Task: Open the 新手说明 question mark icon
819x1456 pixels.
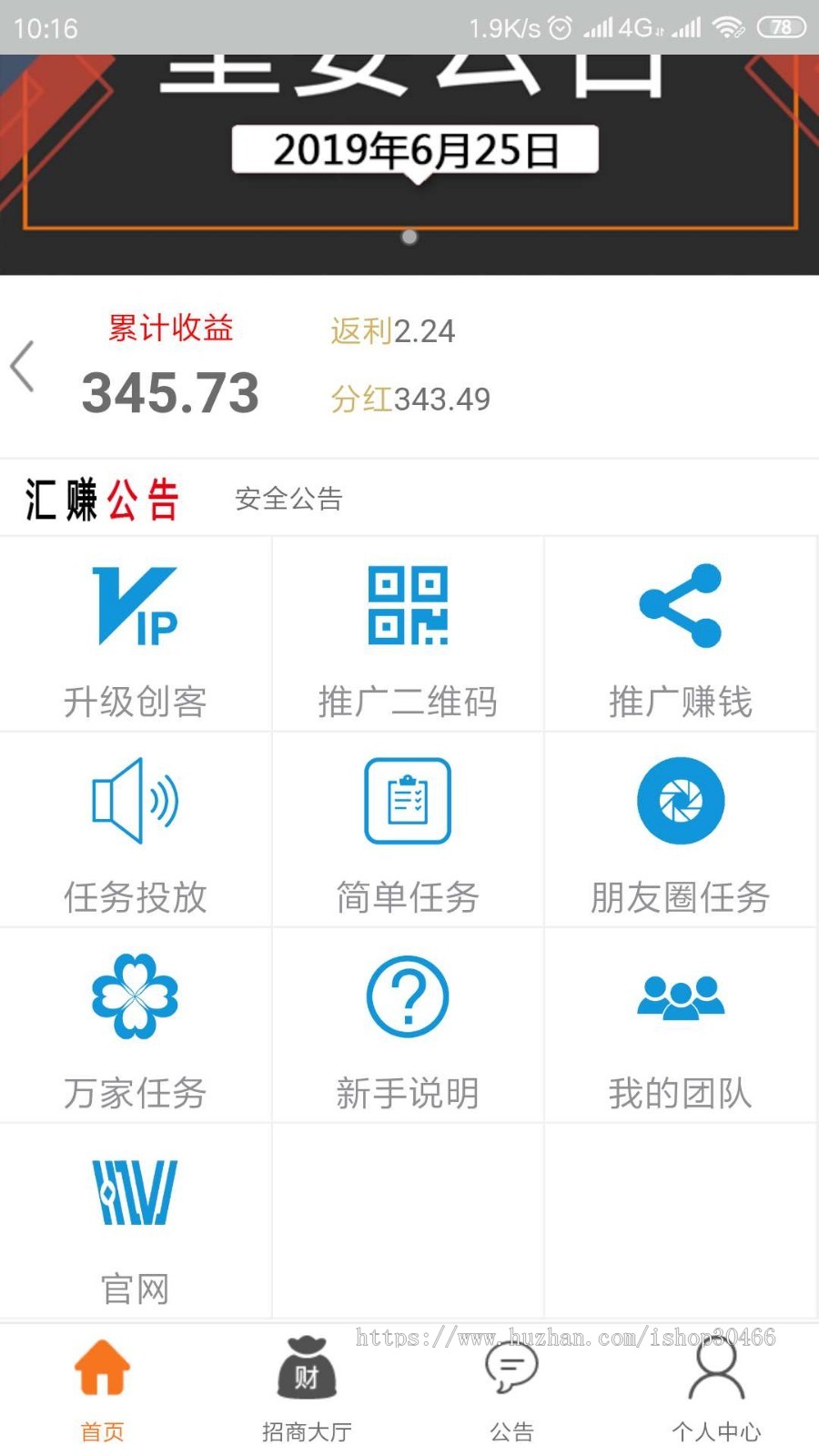Action: click(x=408, y=996)
